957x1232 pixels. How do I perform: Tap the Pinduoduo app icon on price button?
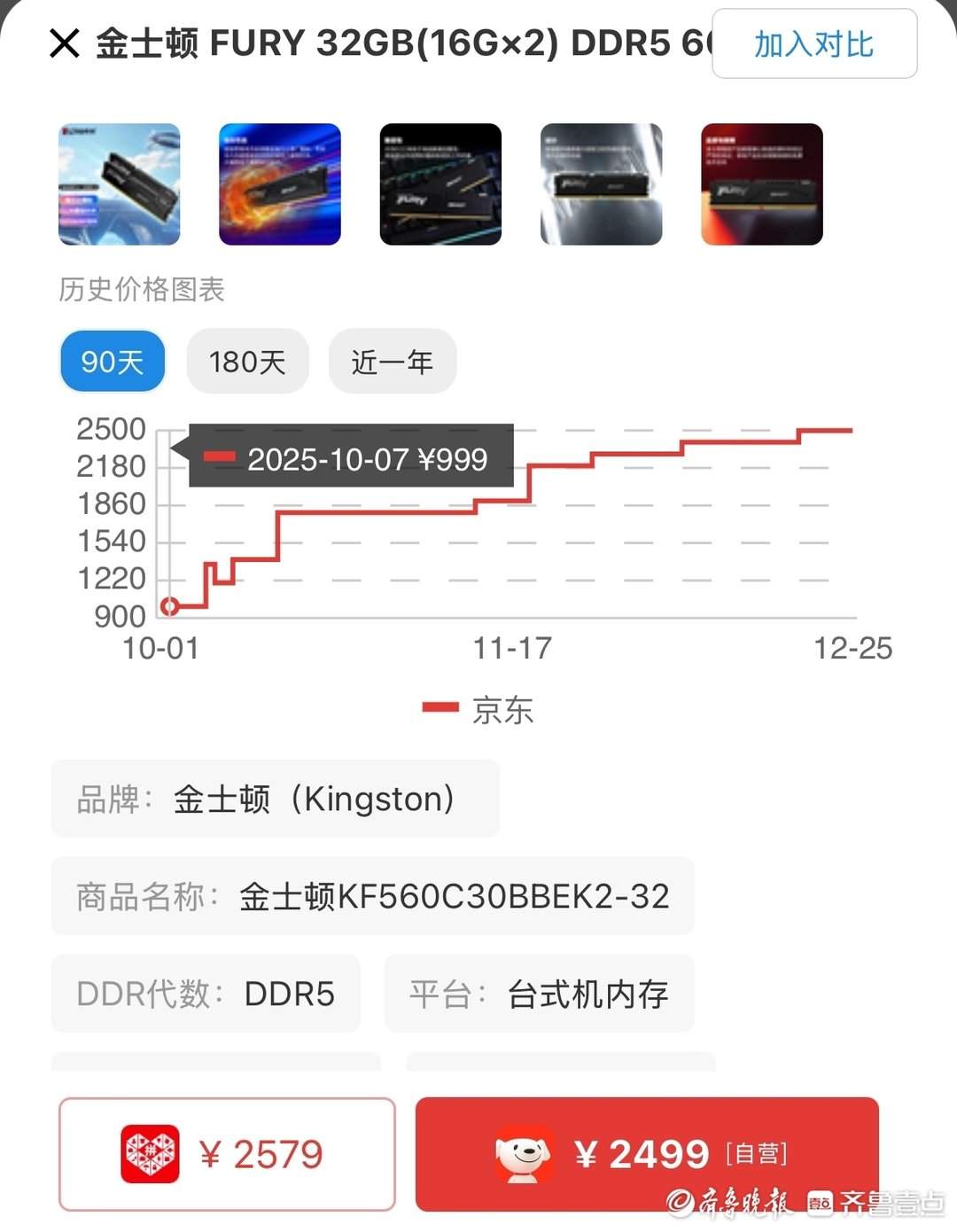[x=150, y=1153]
